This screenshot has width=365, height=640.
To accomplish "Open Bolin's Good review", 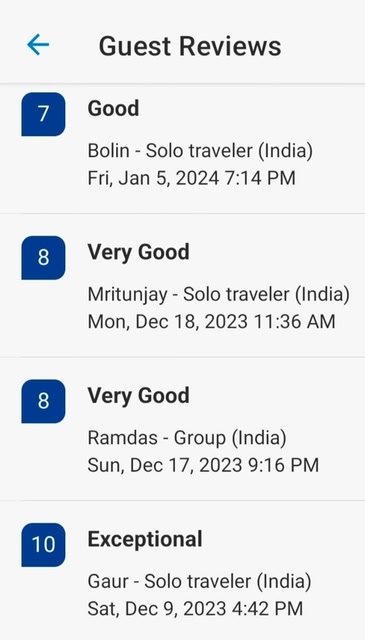I will point(182,149).
